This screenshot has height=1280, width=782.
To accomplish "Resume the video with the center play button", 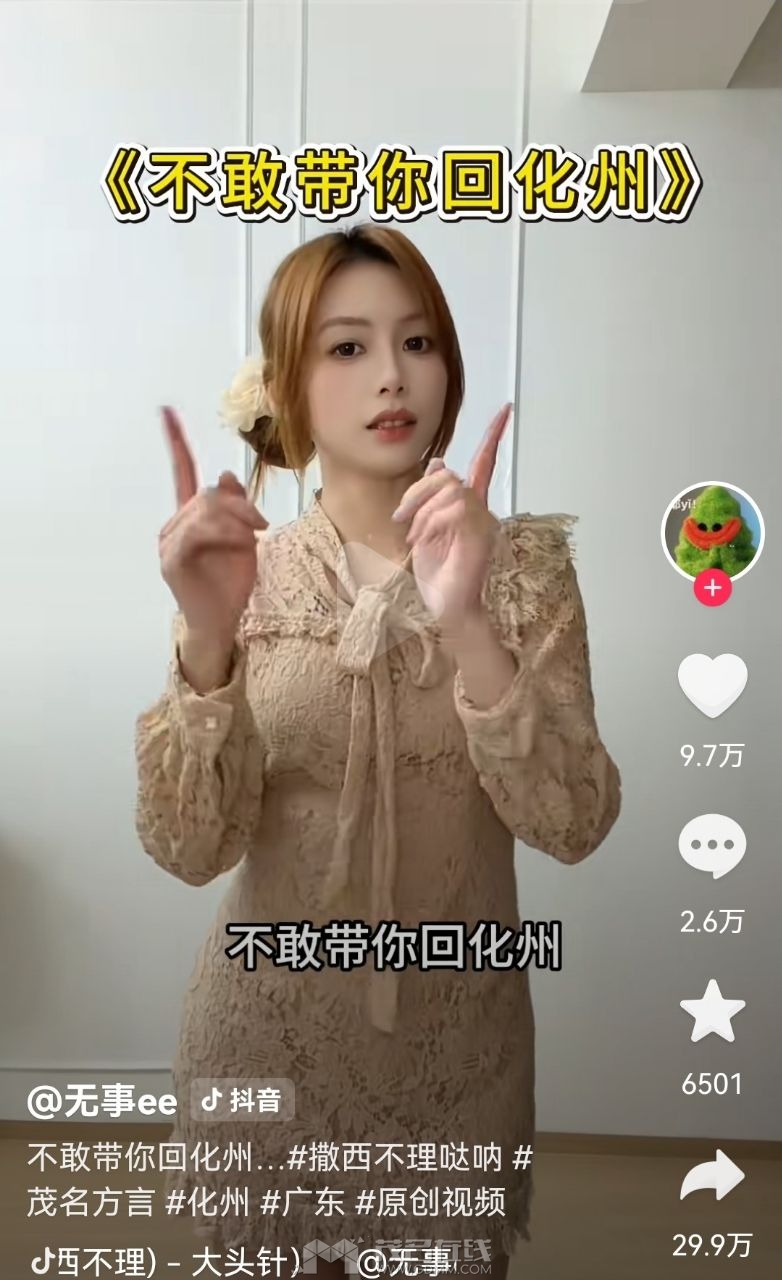I will tap(391, 590).
